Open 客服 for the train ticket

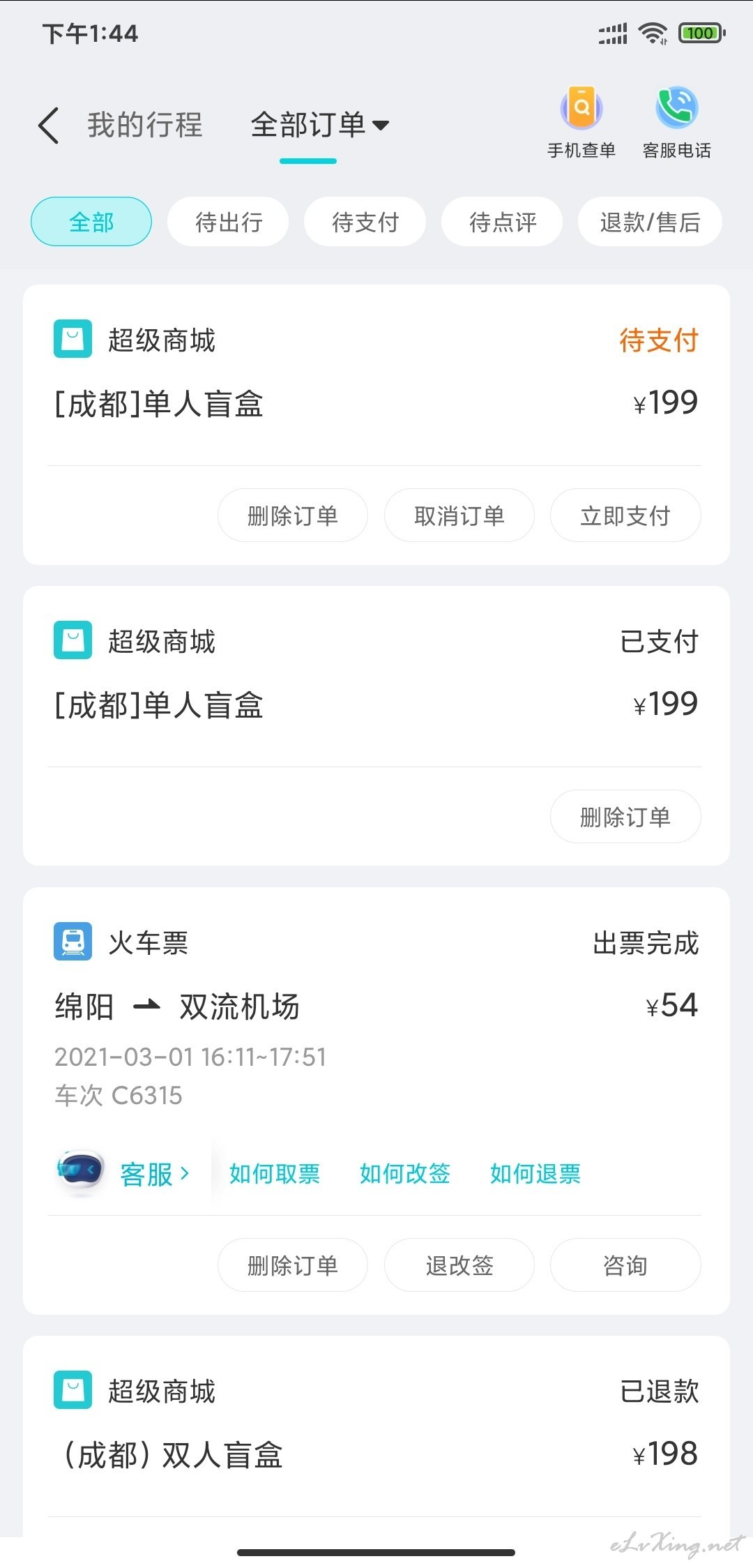(x=123, y=1173)
